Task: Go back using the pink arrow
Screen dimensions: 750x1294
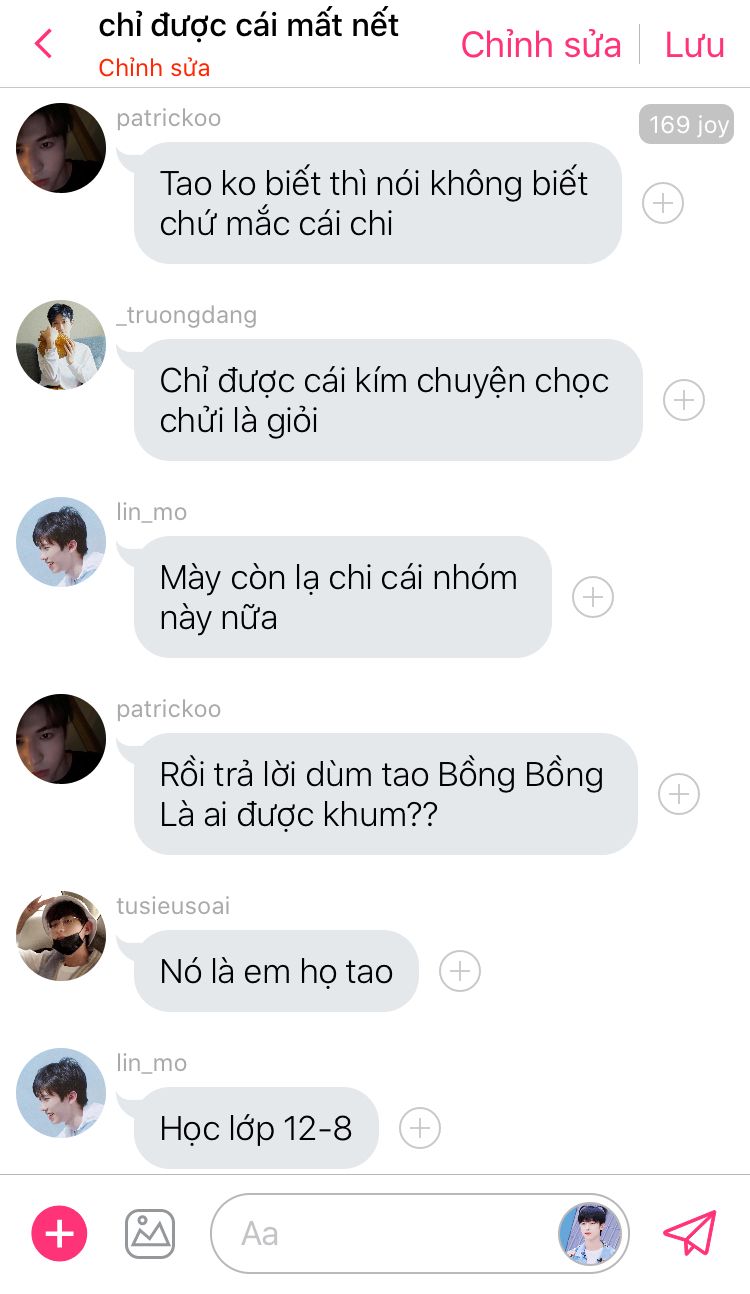Action: pos(43,44)
